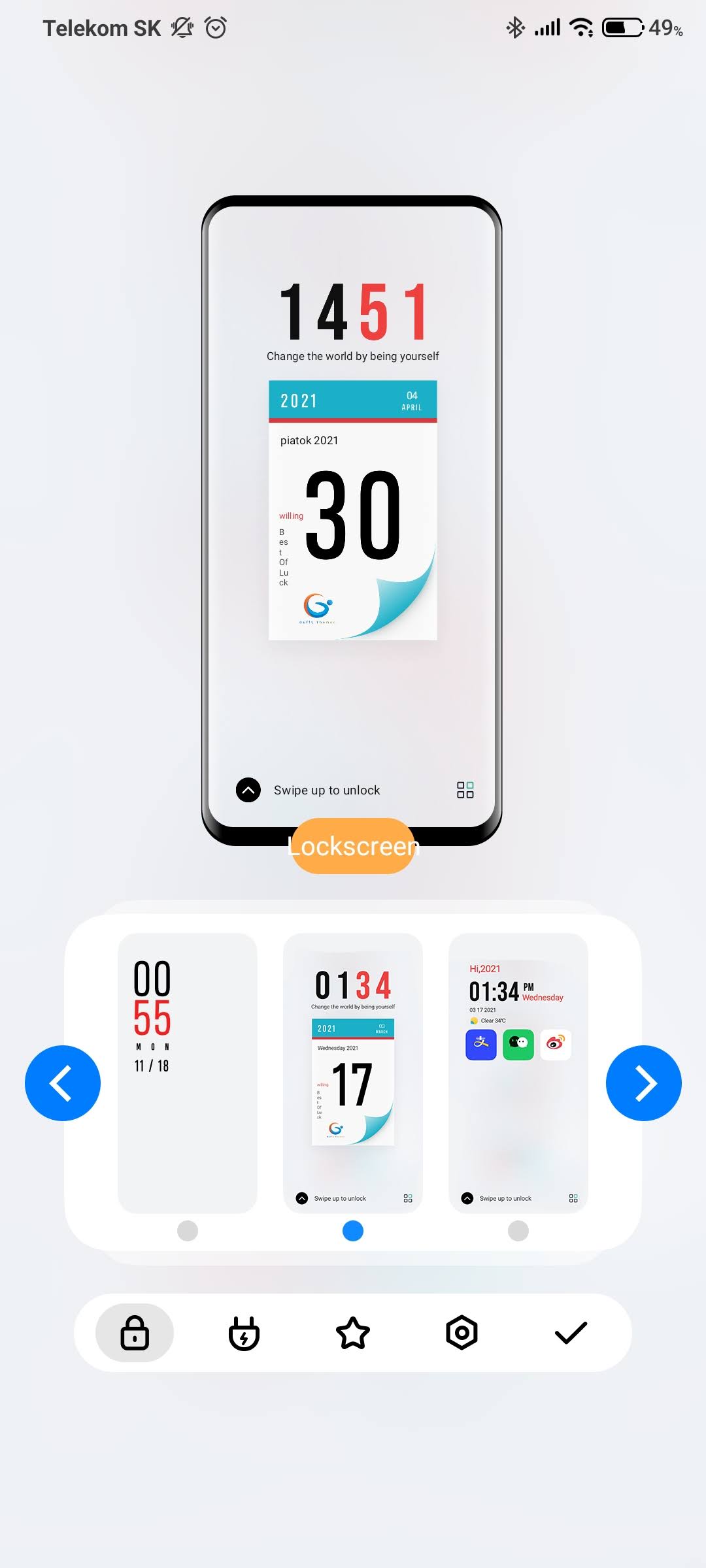Show the next lockscreen styles
Image resolution: width=706 pixels, height=1568 pixels.
[x=643, y=1083]
